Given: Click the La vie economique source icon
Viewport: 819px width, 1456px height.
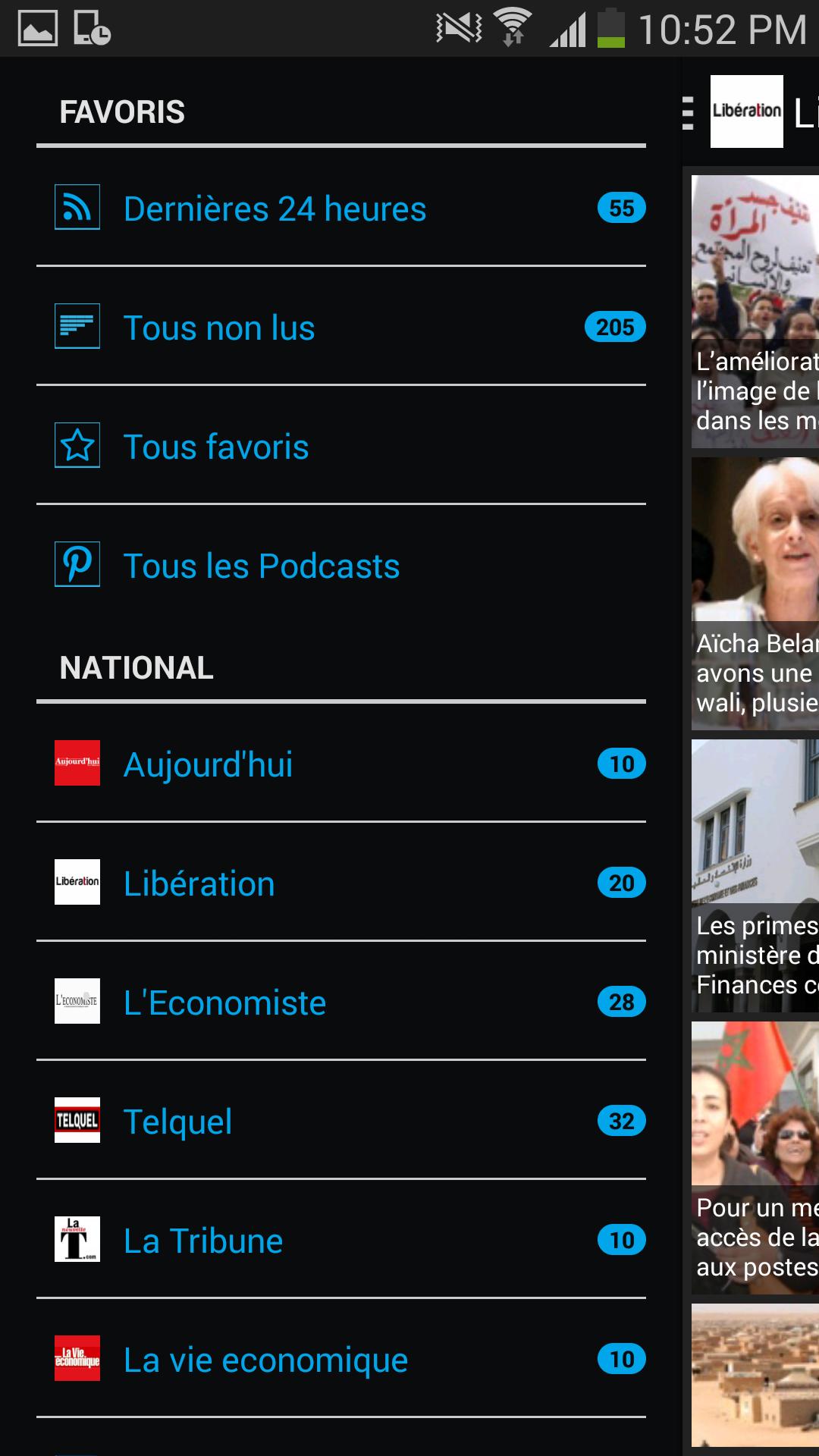Looking at the screenshot, I should (77, 1359).
